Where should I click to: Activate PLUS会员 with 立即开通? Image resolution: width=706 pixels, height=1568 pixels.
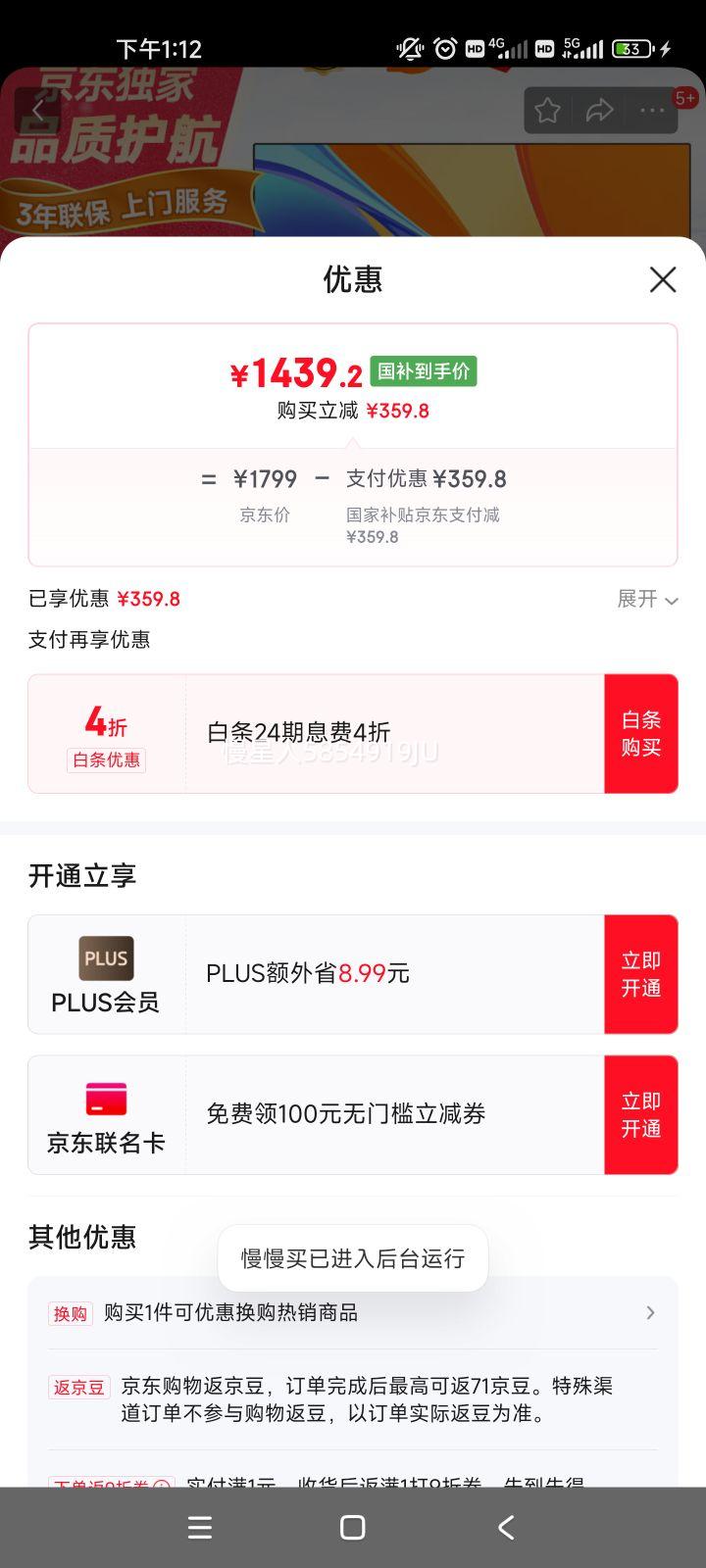[640, 974]
